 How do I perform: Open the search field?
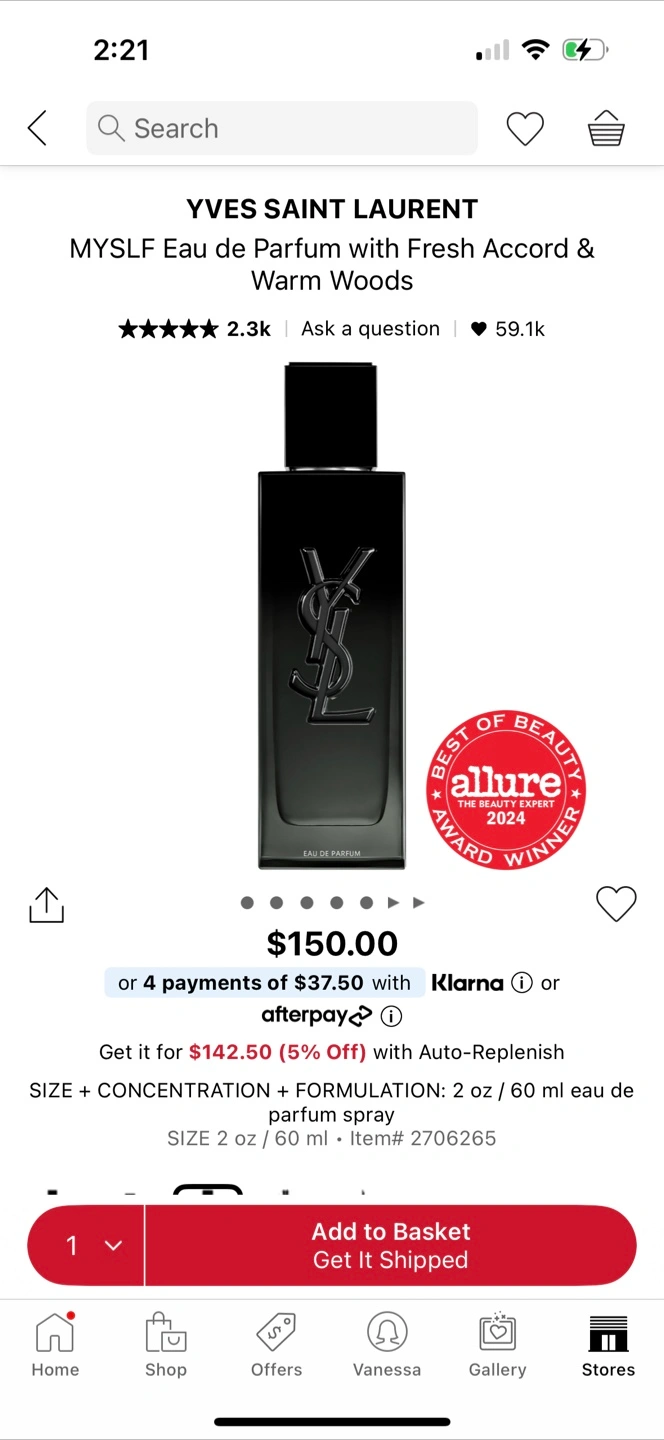coord(282,128)
